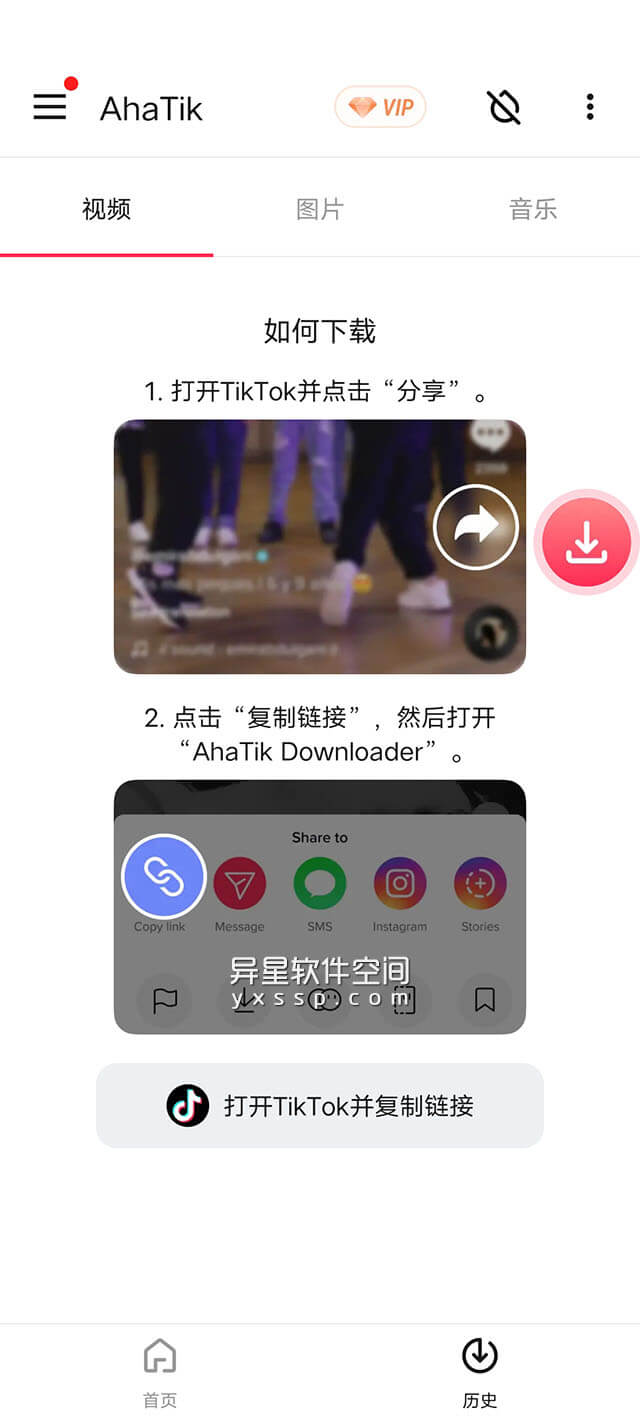Image resolution: width=640 pixels, height=1422 pixels.
Task: Switch to the 视频 tab
Action: [106, 209]
